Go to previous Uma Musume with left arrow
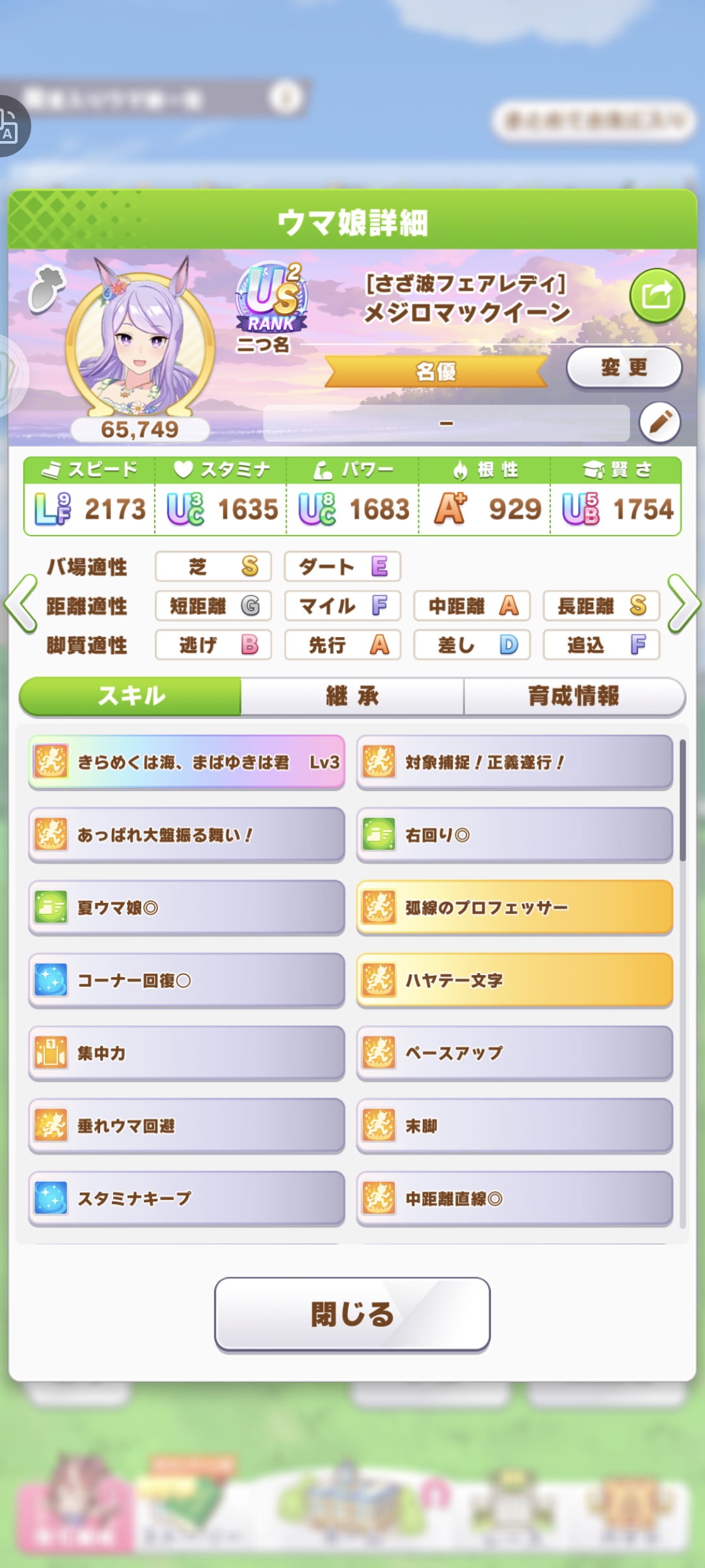Viewport: 705px width, 1568px height. [x=21, y=604]
